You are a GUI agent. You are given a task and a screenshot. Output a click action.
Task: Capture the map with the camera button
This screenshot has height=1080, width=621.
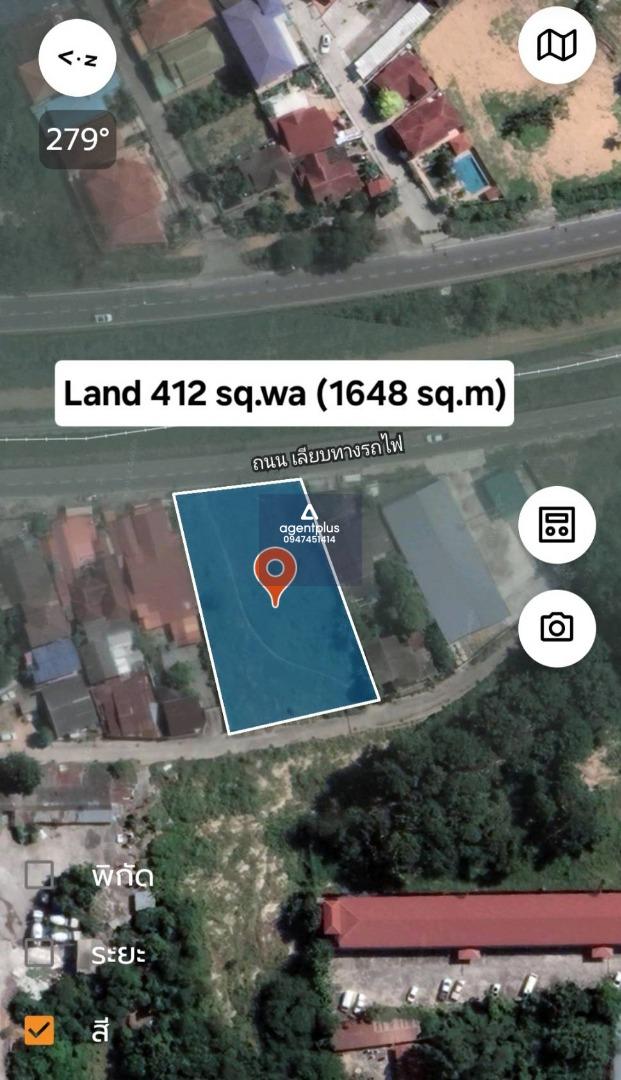click(x=557, y=628)
